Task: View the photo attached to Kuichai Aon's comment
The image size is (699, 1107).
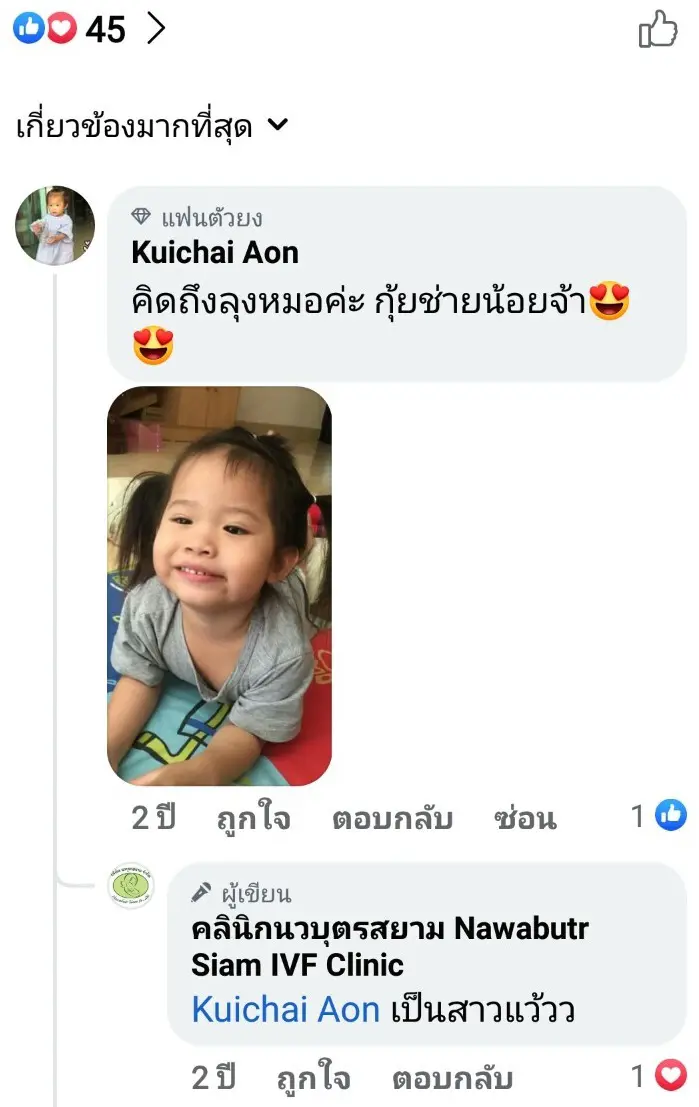Action: tap(219, 585)
